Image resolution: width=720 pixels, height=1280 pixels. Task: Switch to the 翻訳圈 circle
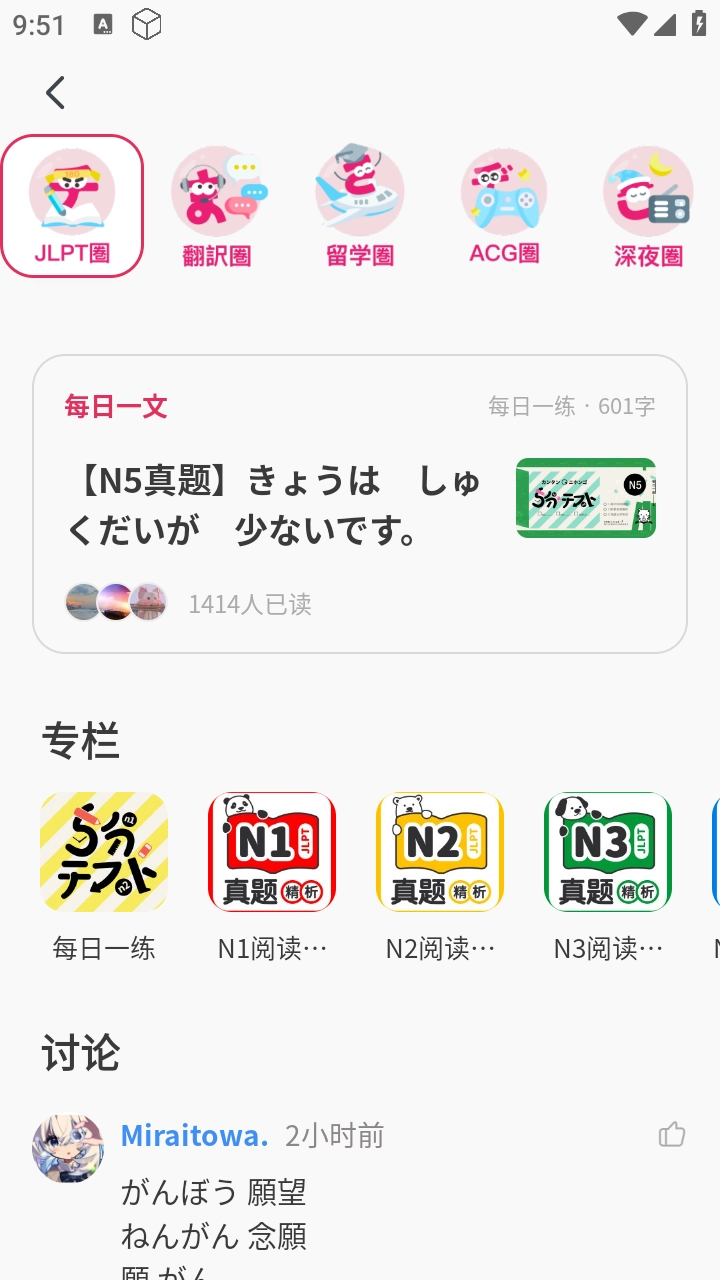pyautogui.click(x=216, y=206)
